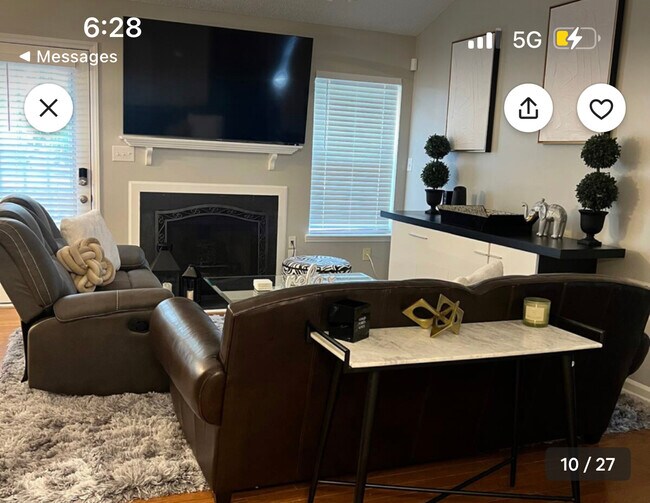Close the photo viewer
The height and width of the screenshot is (503, 650).
(x=48, y=108)
